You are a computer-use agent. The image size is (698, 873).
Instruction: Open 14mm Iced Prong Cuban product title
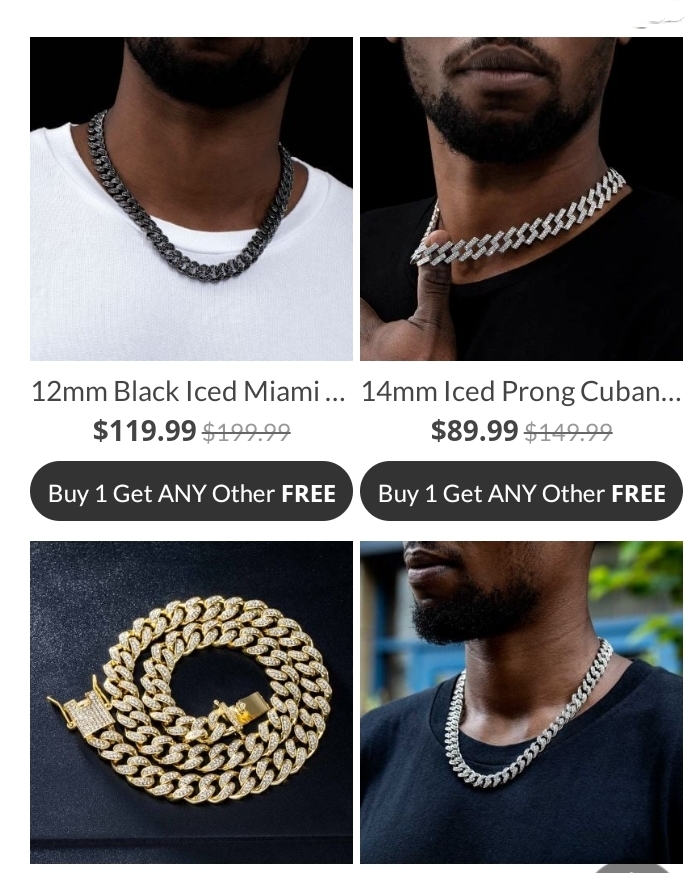click(521, 391)
